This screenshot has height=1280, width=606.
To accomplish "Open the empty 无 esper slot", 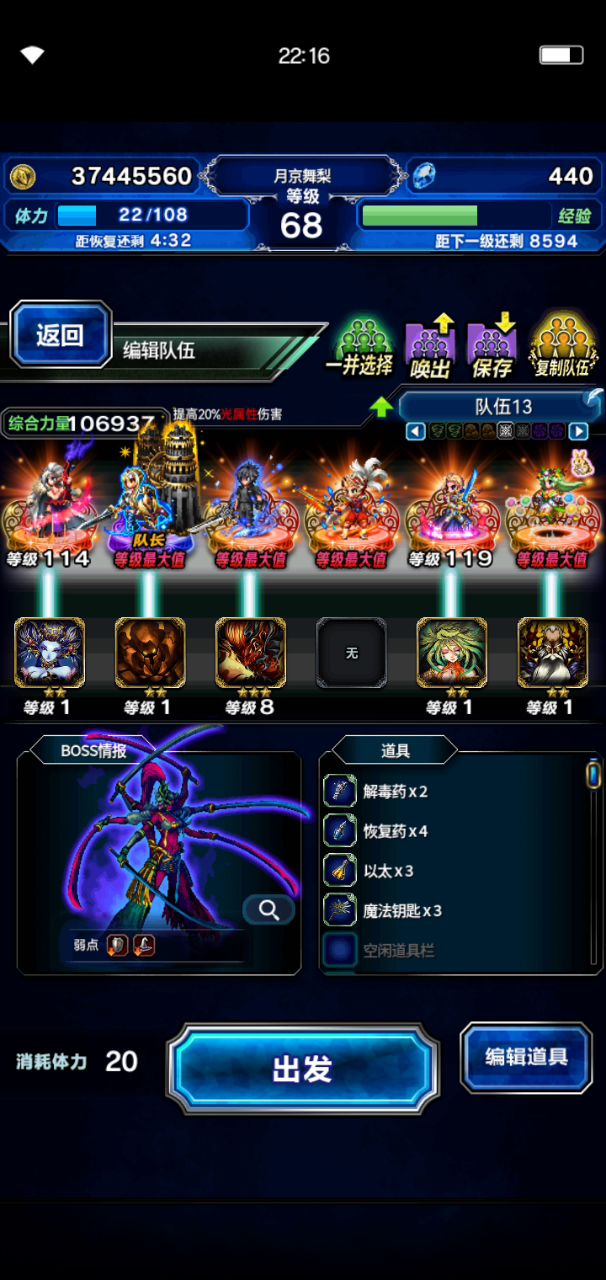I will click(351, 653).
